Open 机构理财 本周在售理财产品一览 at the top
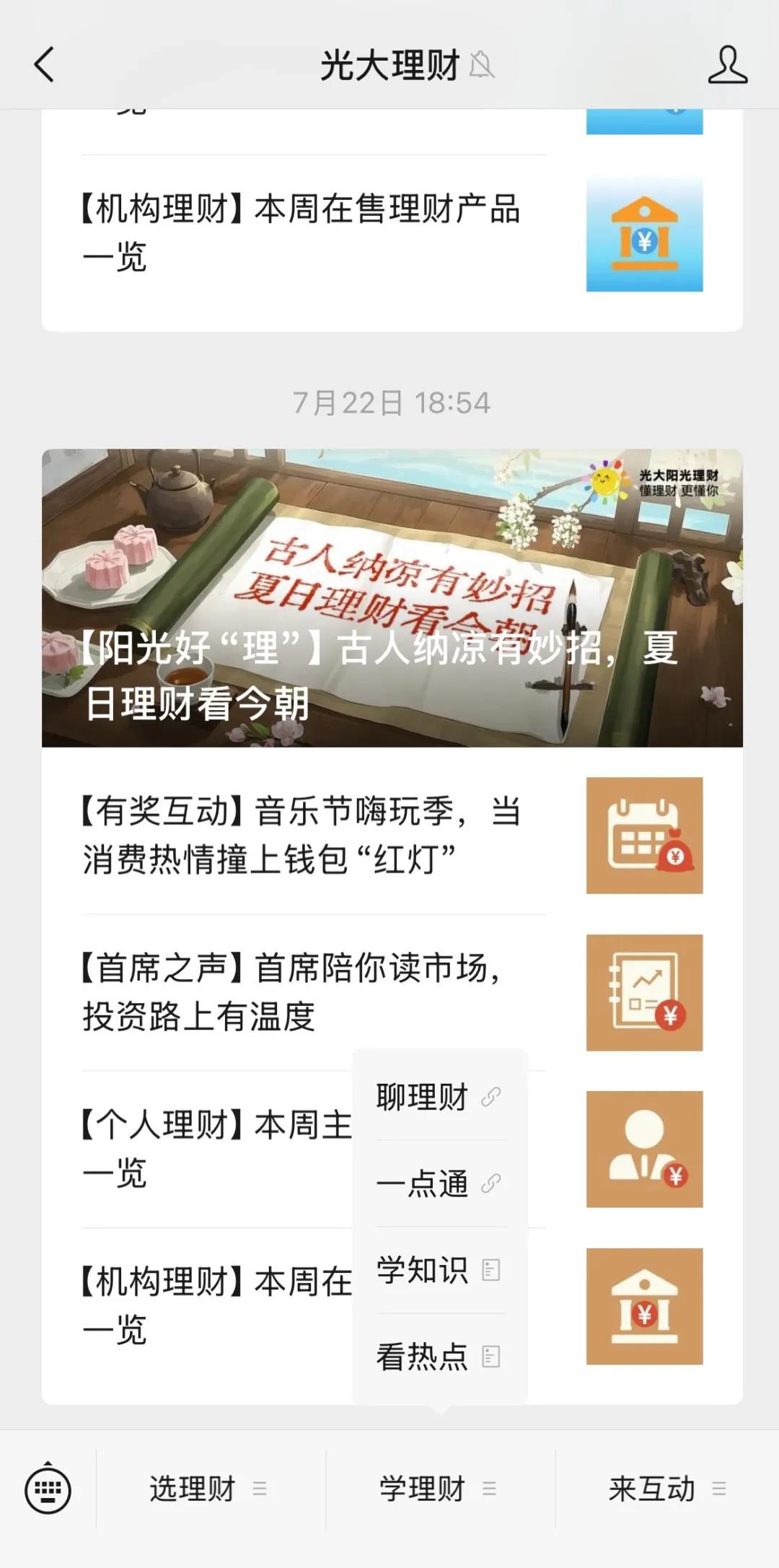This screenshot has height=1568, width=779. [x=392, y=233]
